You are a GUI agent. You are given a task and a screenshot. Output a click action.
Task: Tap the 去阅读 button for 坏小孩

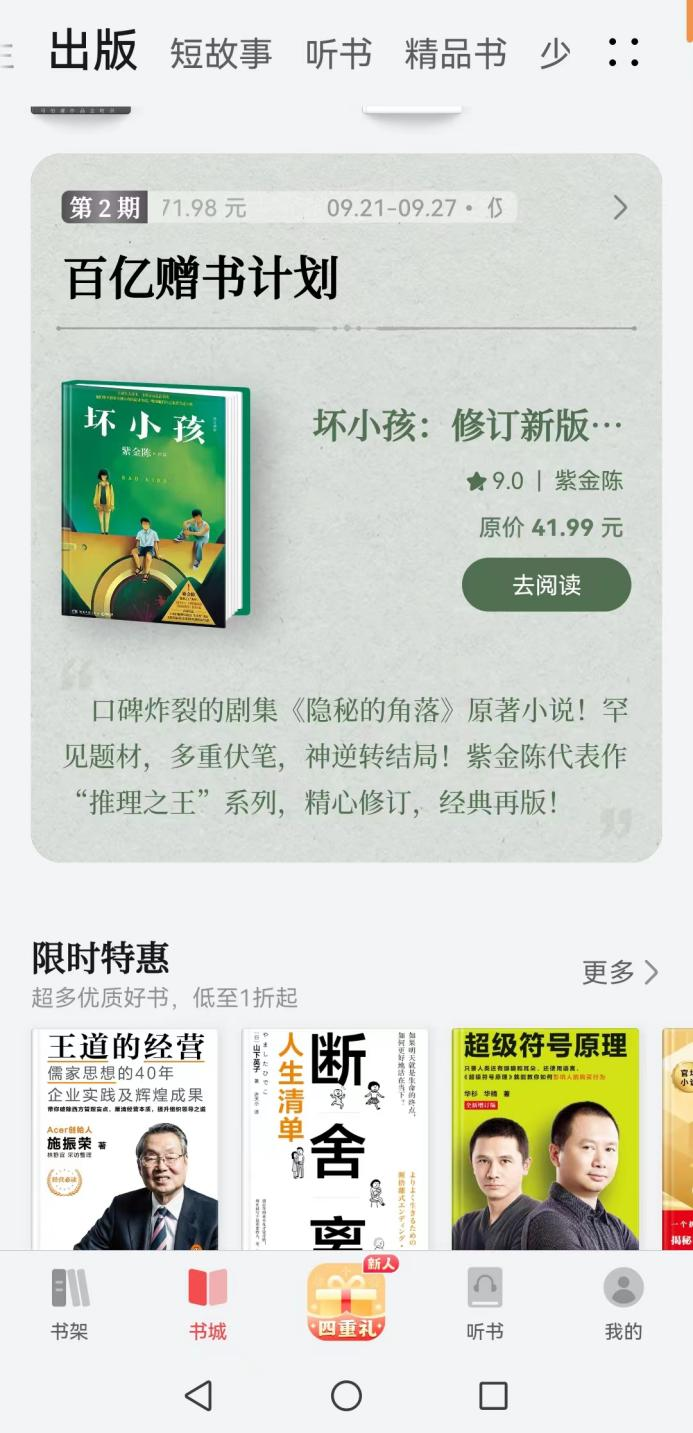pos(546,585)
